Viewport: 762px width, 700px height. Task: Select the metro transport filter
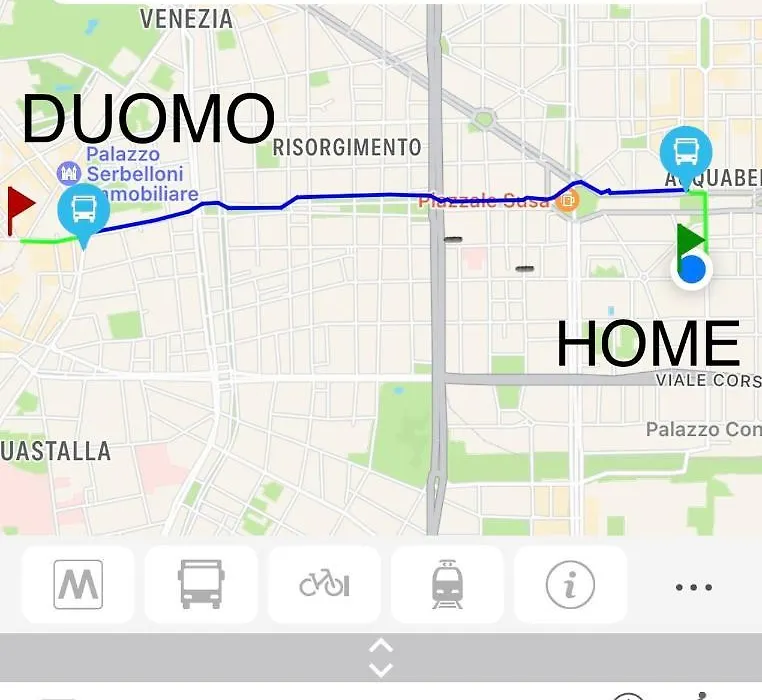tap(78, 584)
